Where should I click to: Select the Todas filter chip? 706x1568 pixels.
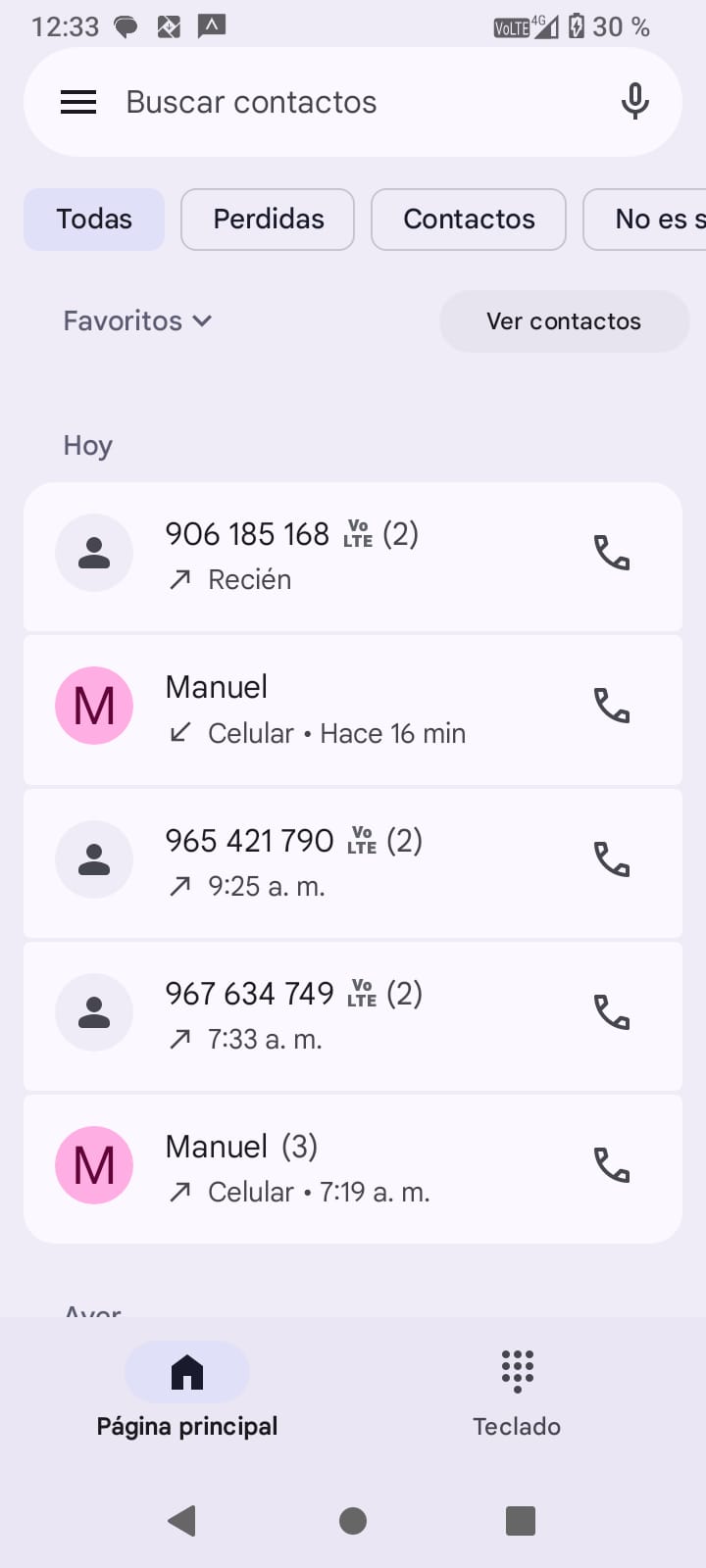[94, 220]
